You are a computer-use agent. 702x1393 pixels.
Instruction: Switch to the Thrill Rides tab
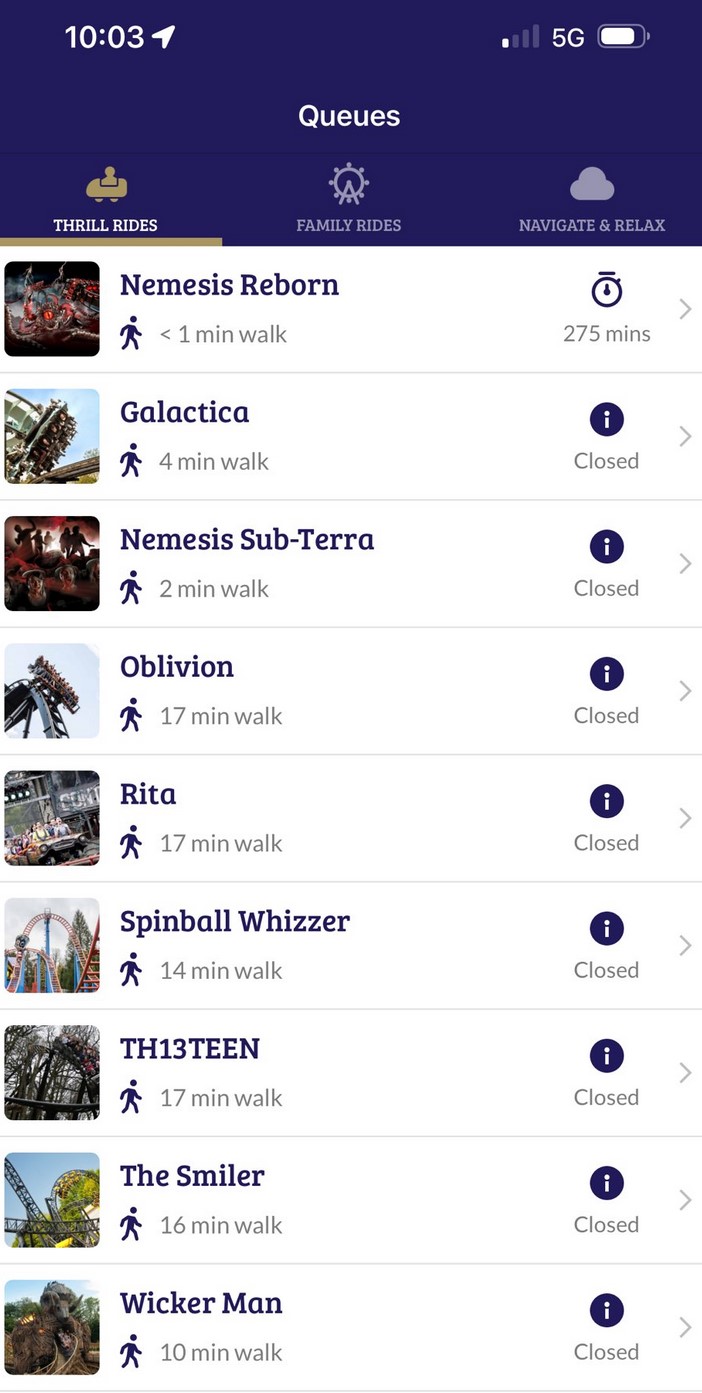(106, 200)
